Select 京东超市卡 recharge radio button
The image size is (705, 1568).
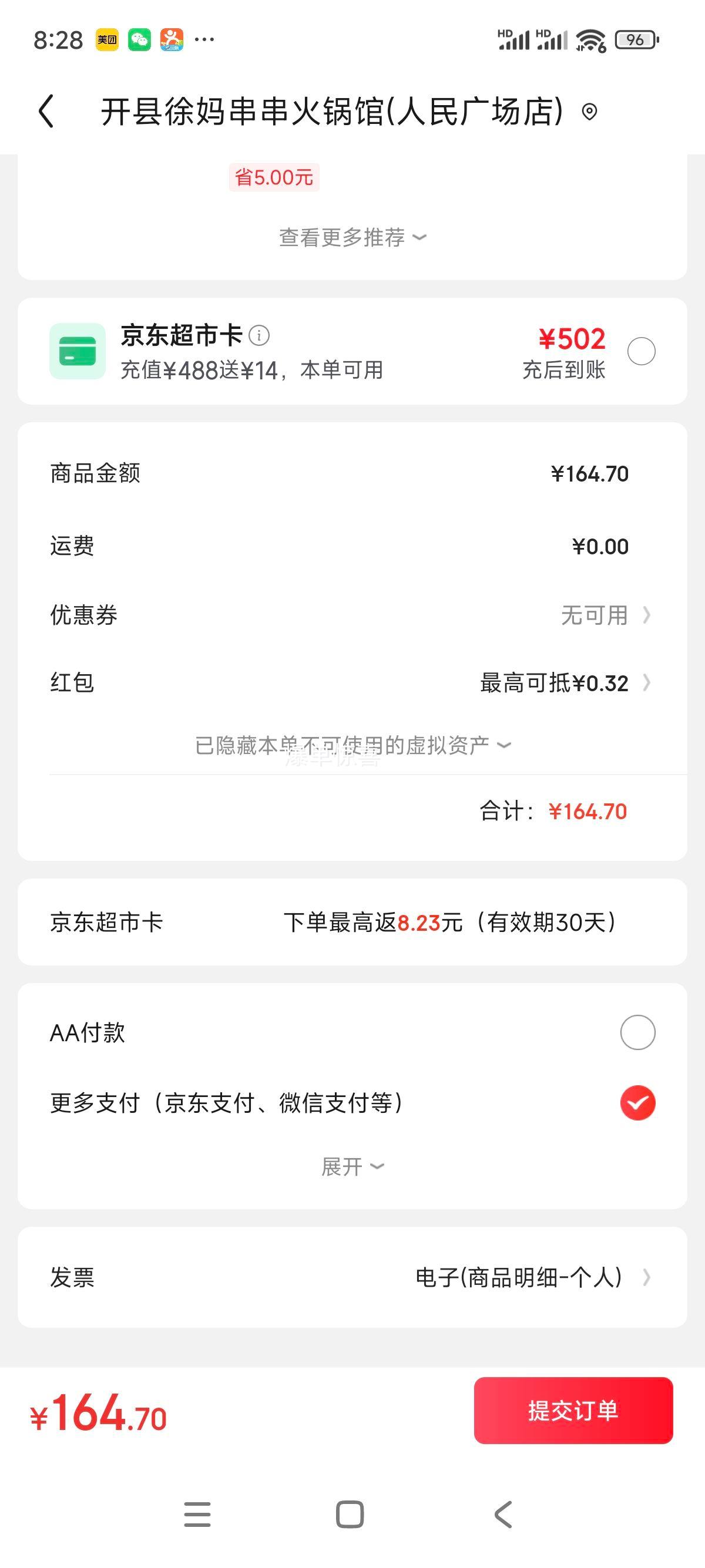(x=641, y=351)
